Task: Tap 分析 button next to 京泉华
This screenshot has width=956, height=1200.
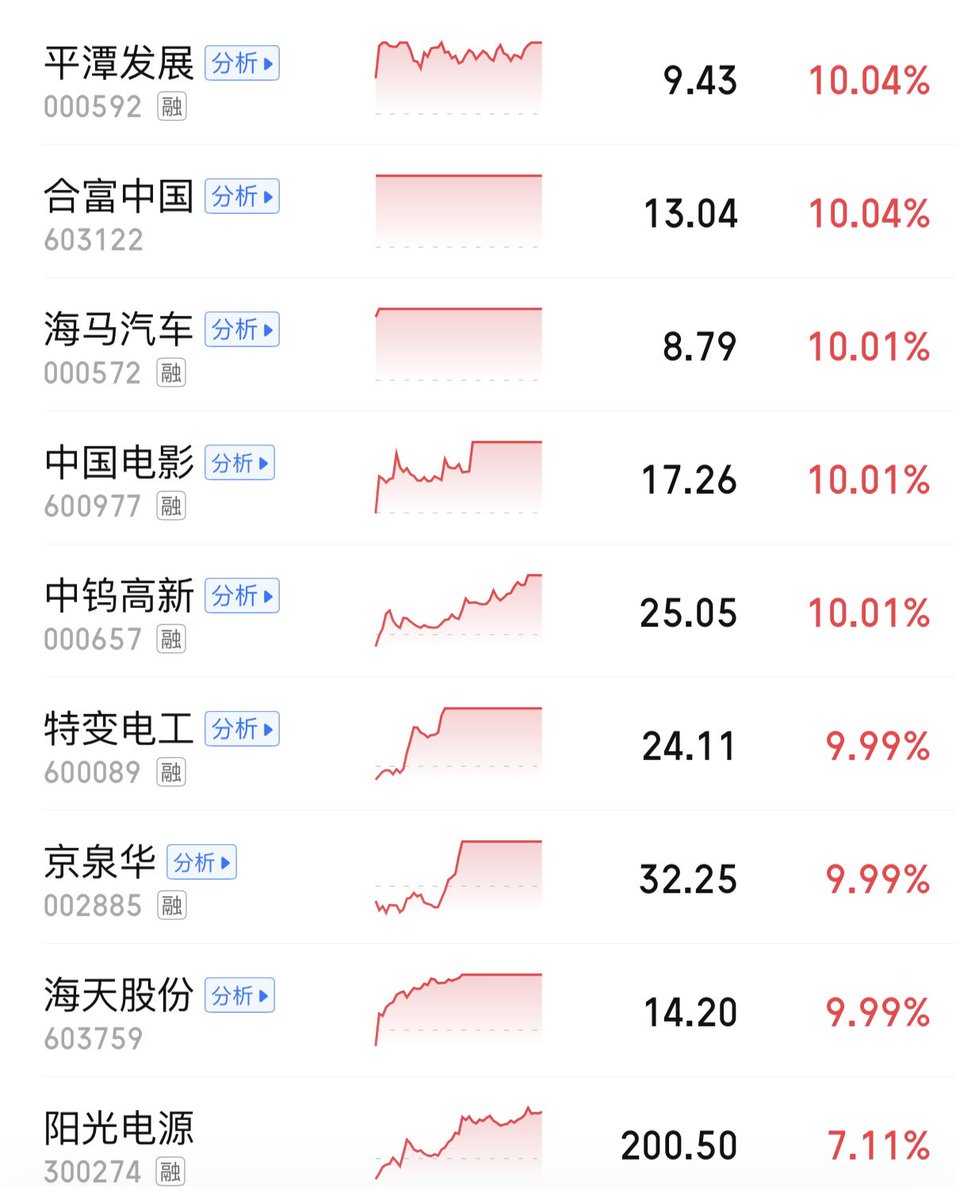Action: point(202,862)
